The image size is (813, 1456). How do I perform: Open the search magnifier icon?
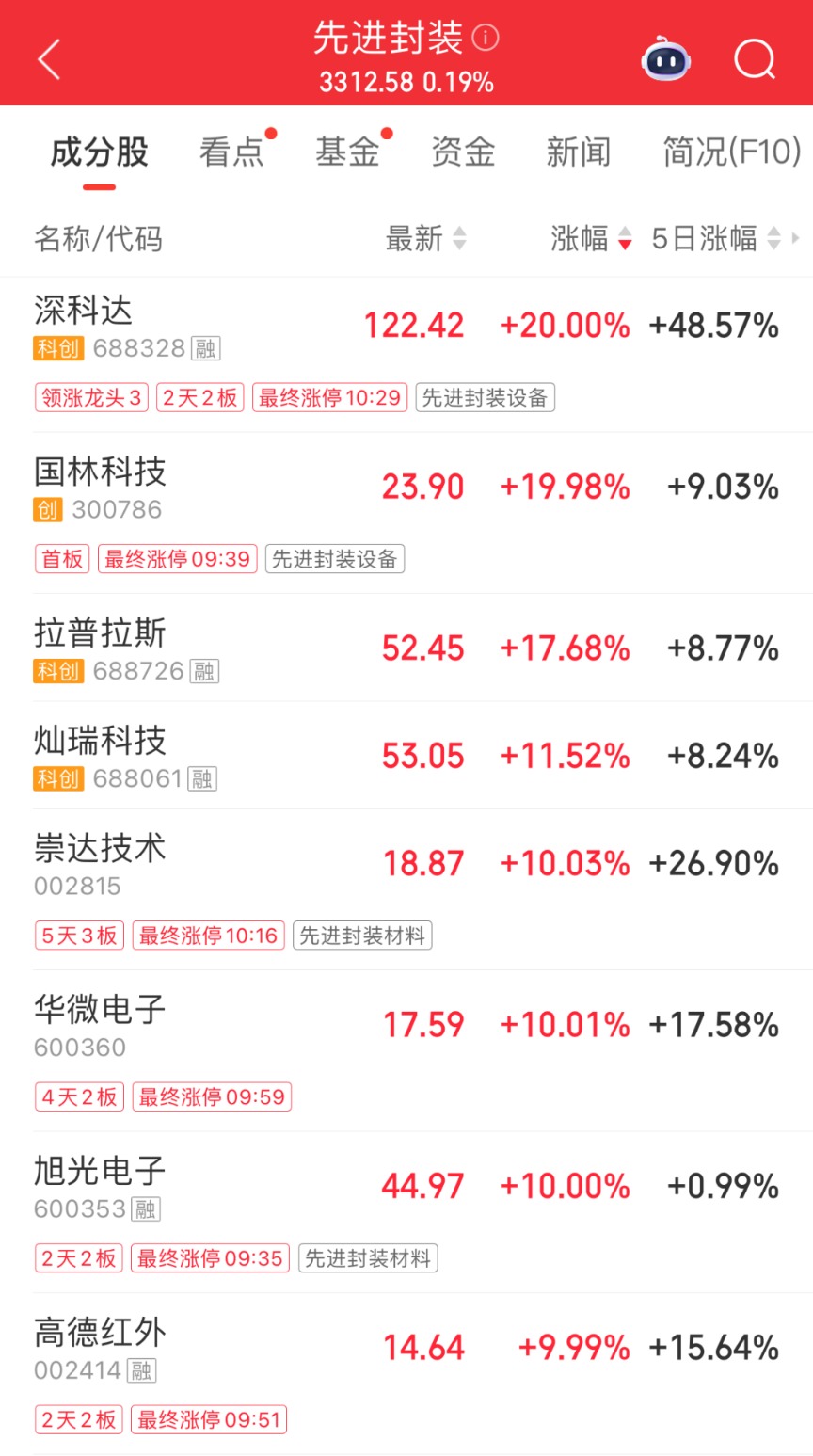point(755,59)
